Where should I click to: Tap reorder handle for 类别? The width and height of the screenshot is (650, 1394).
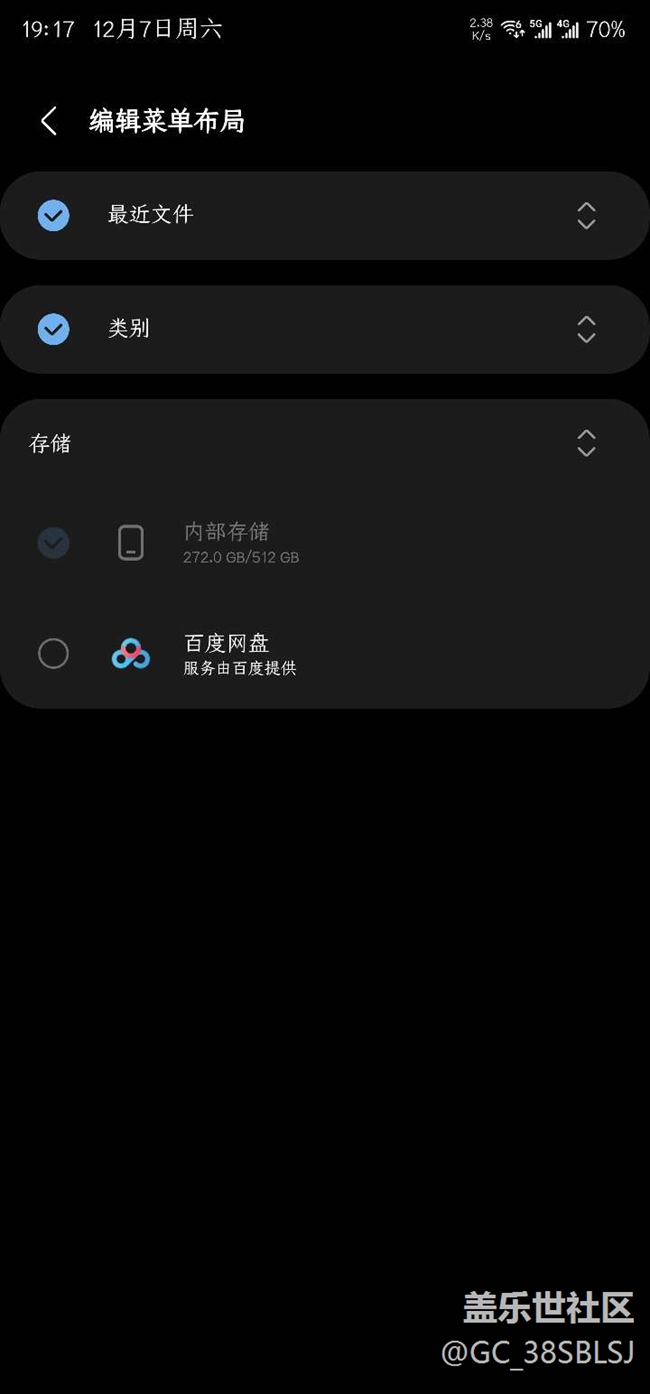[586, 329]
